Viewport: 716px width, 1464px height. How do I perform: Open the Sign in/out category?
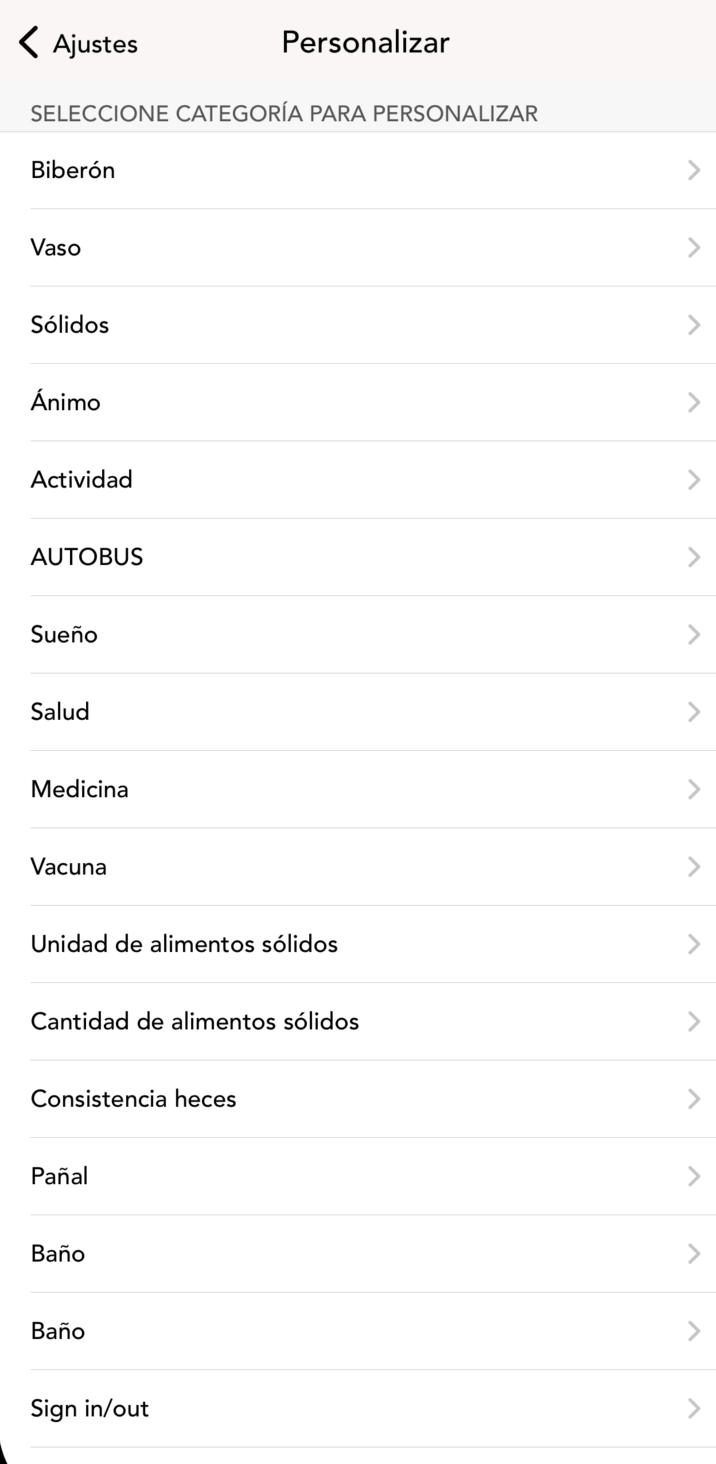pos(358,1408)
